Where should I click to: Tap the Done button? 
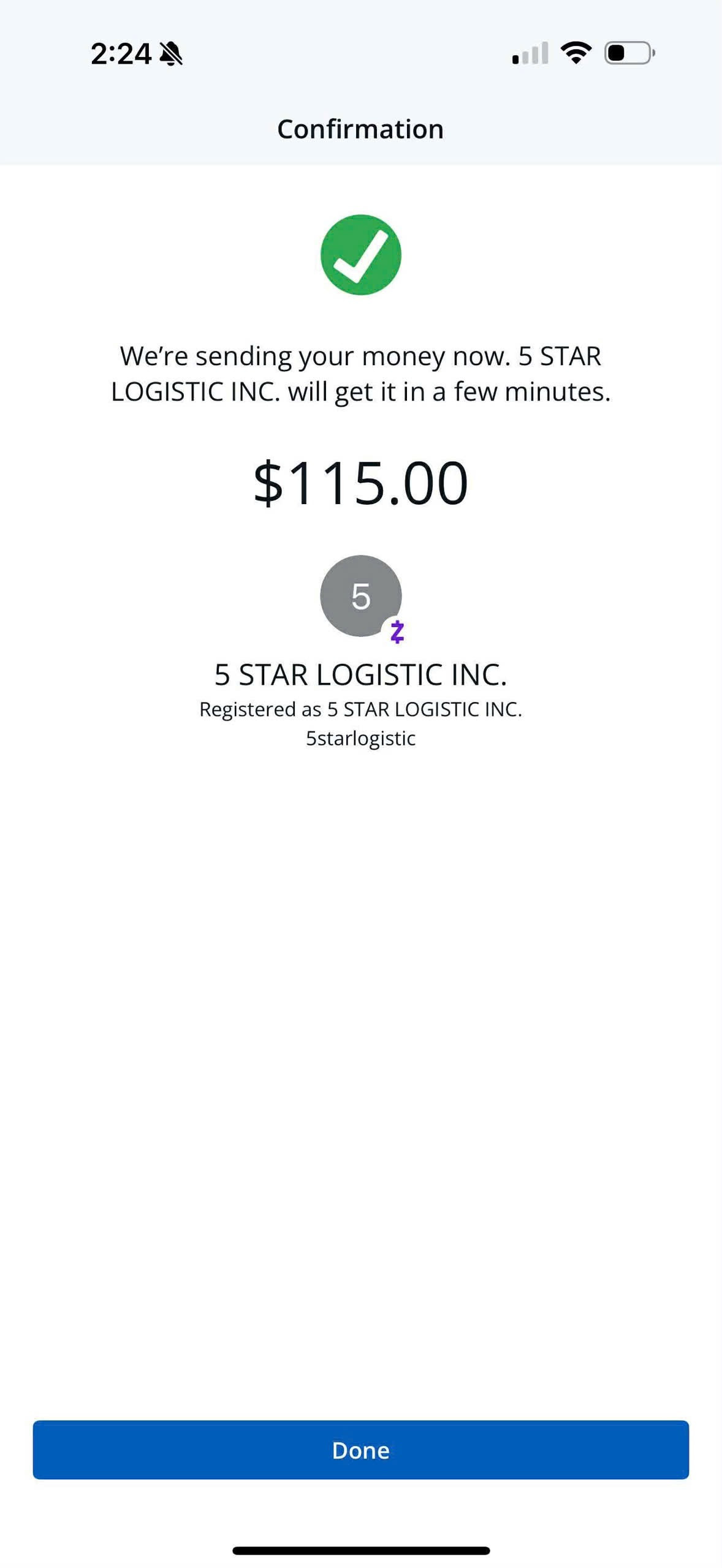click(x=360, y=1450)
